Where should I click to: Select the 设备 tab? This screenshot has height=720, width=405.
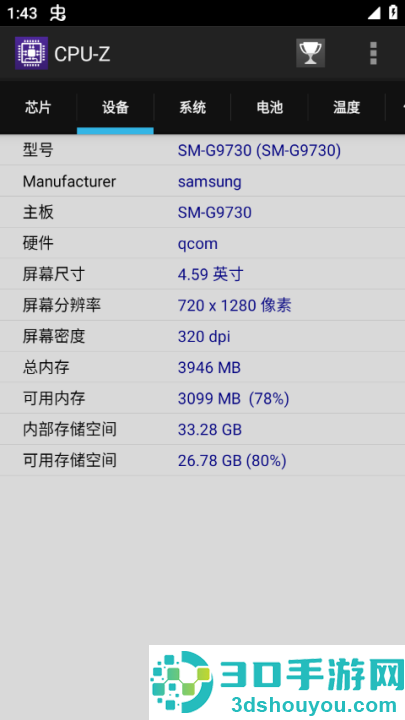tap(115, 107)
